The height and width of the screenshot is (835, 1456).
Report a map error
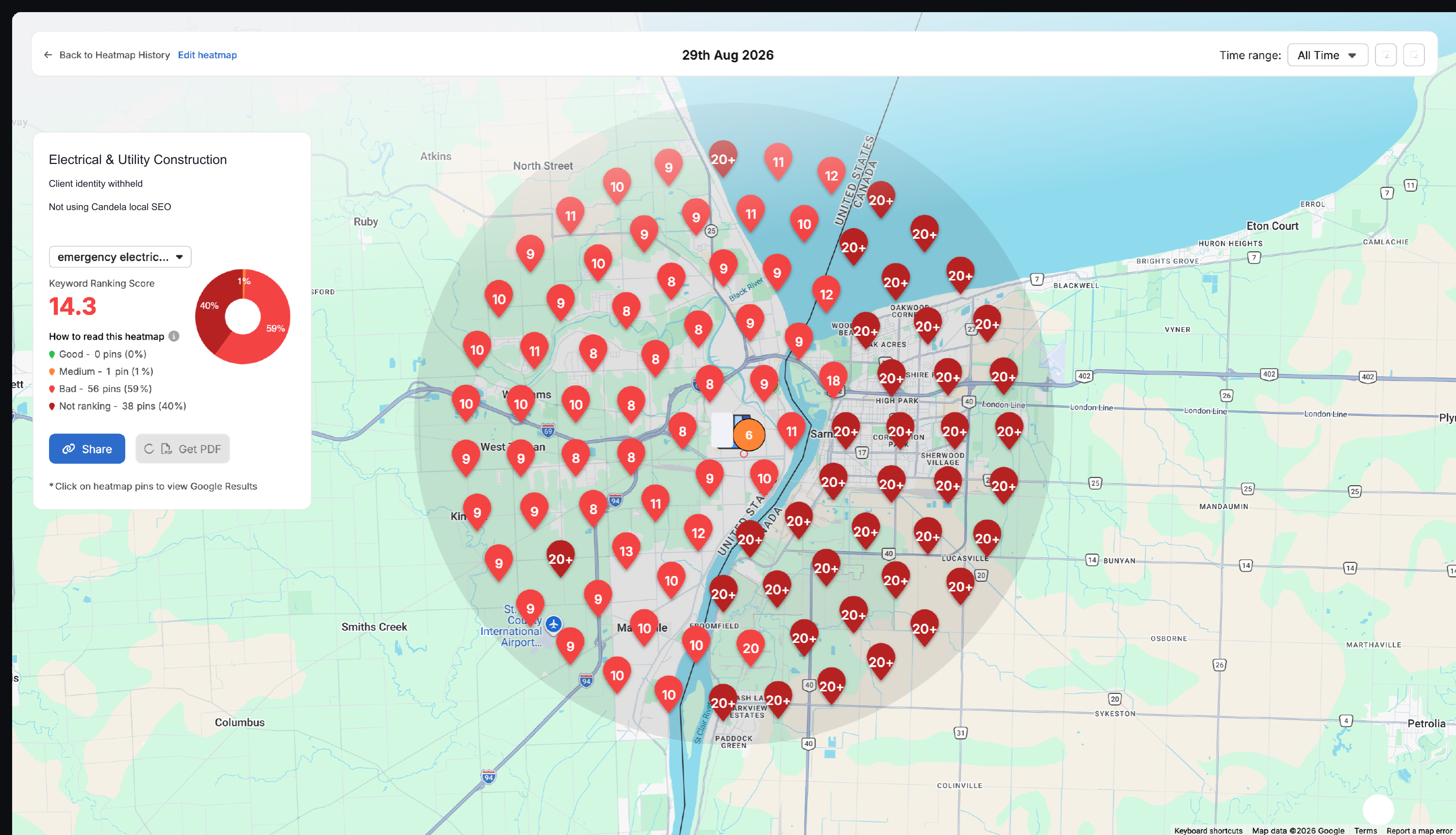[x=1419, y=831]
